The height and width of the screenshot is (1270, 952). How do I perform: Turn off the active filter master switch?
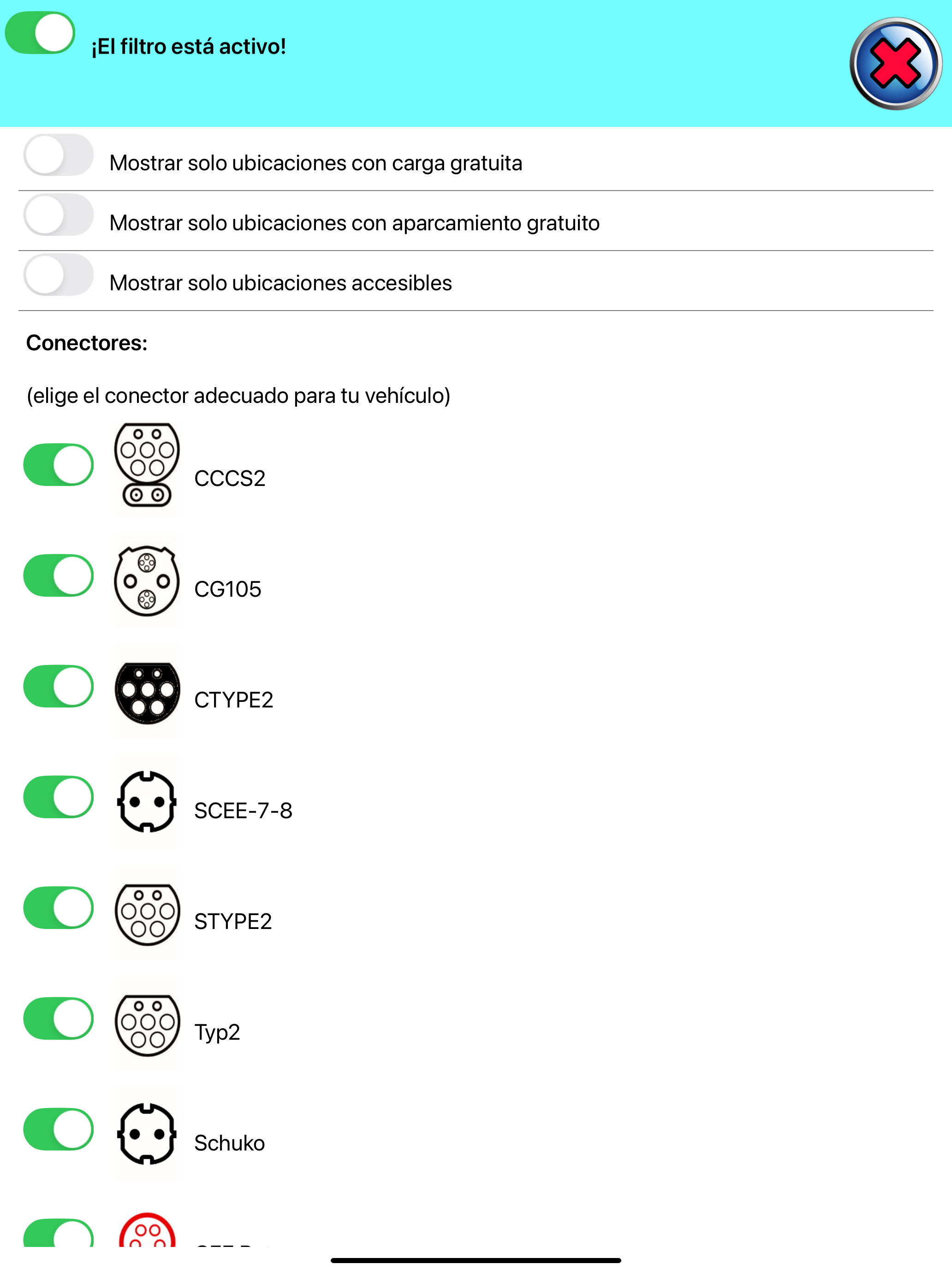pos(40,33)
